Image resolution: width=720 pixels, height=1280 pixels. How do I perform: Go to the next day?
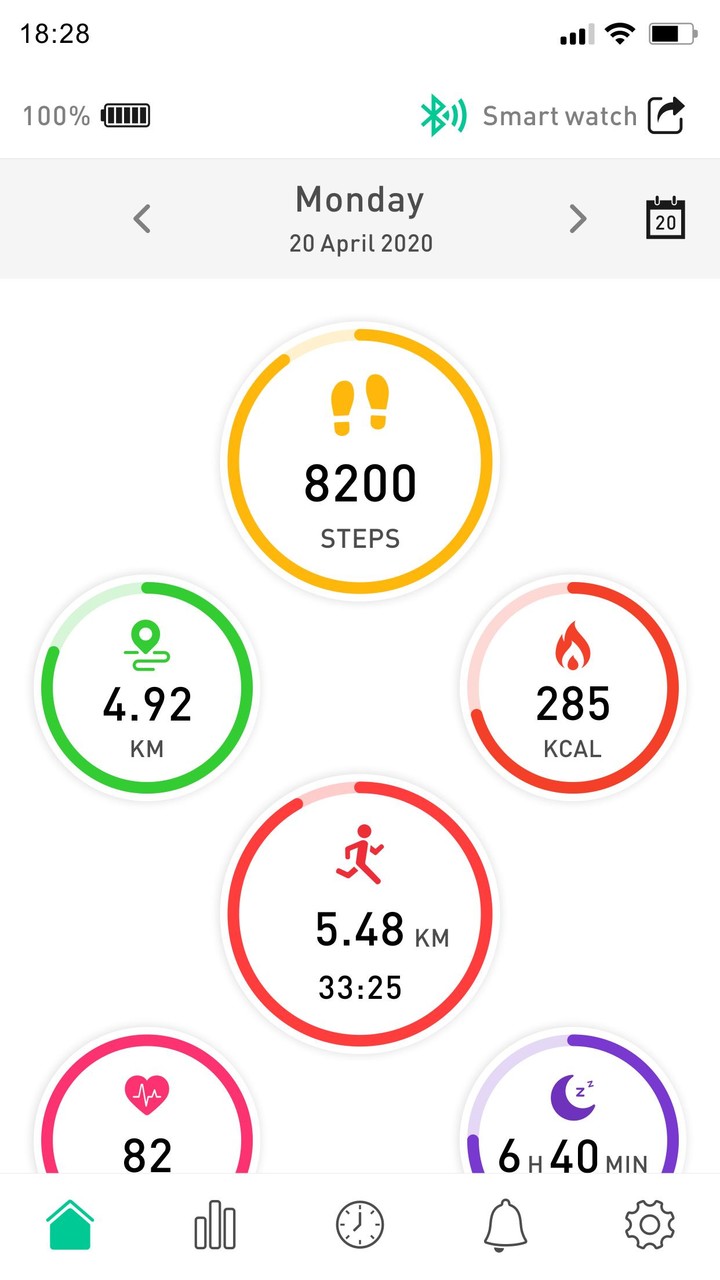577,218
